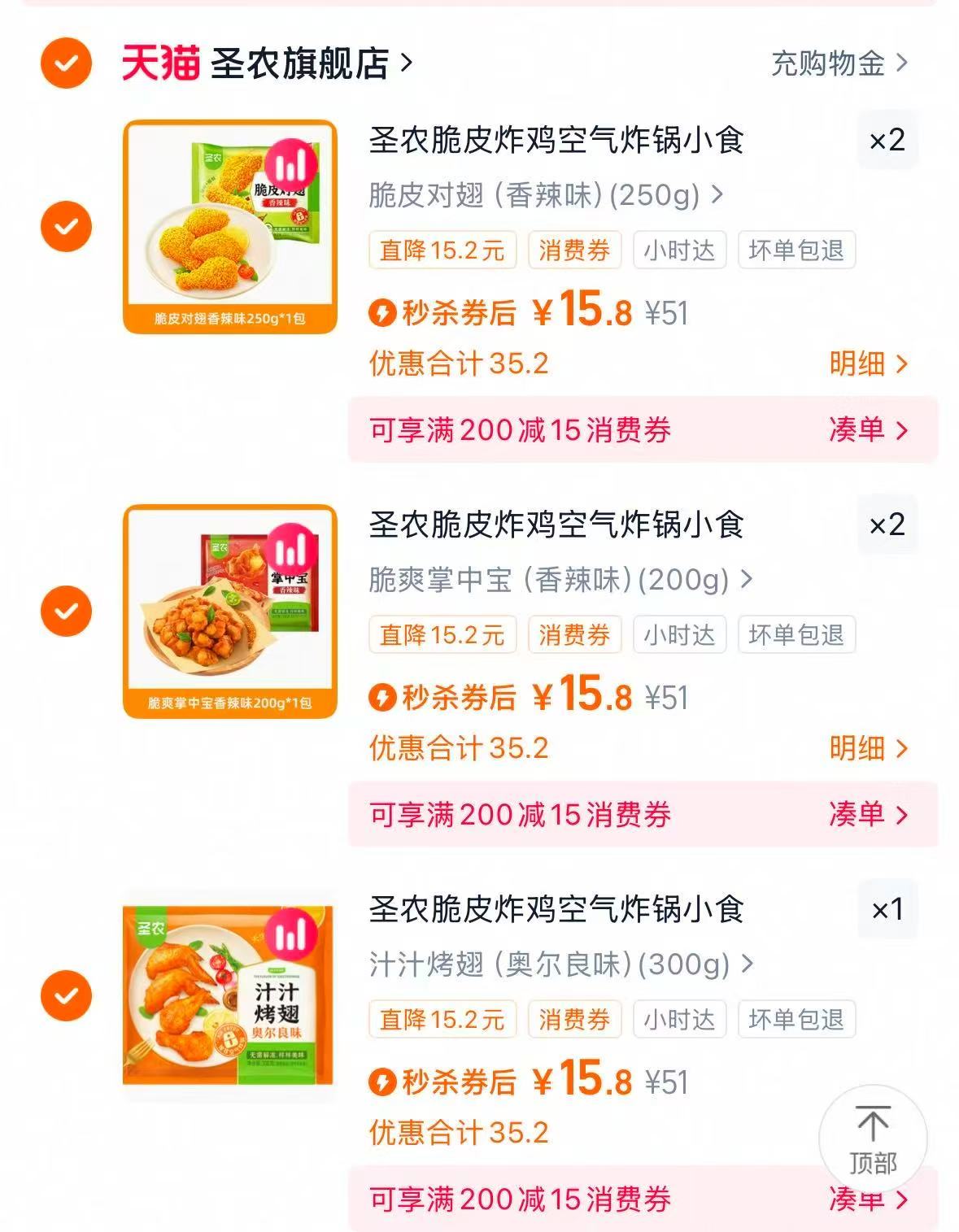Screen dimensions: 959x1232
Task: Click the lightning icon on 脆爽掌中宝 item
Action: click(x=381, y=697)
